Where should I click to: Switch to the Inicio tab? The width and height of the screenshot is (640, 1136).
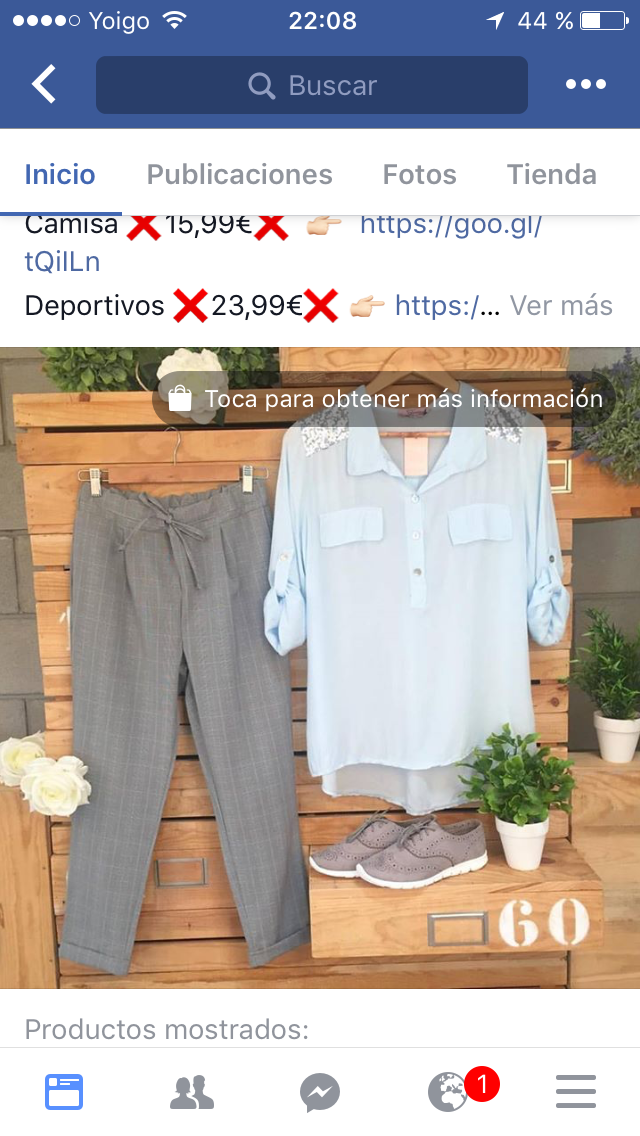tap(60, 175)
